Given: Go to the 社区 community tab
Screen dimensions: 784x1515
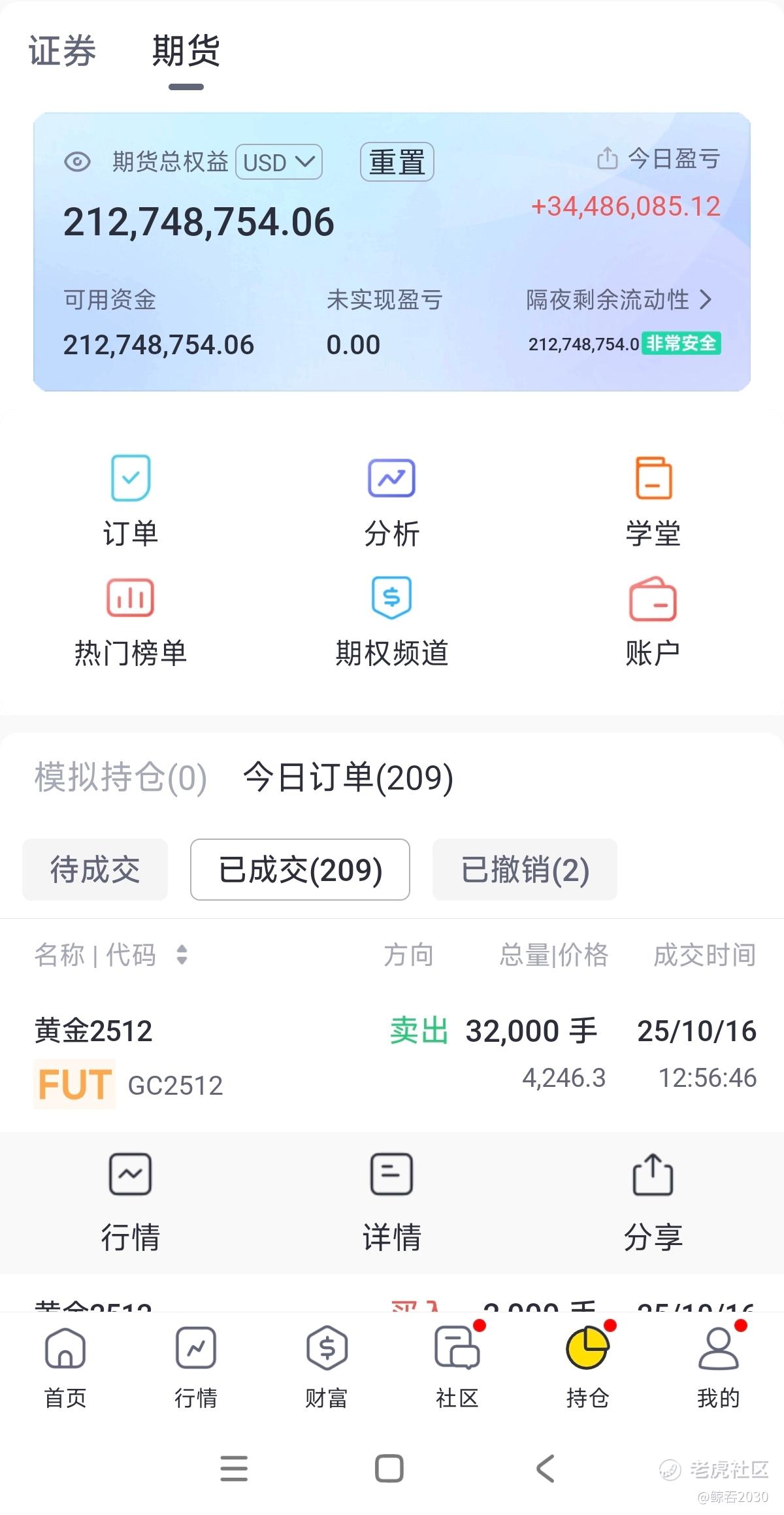Looking at the screenshot, I should pos(457,1363).
